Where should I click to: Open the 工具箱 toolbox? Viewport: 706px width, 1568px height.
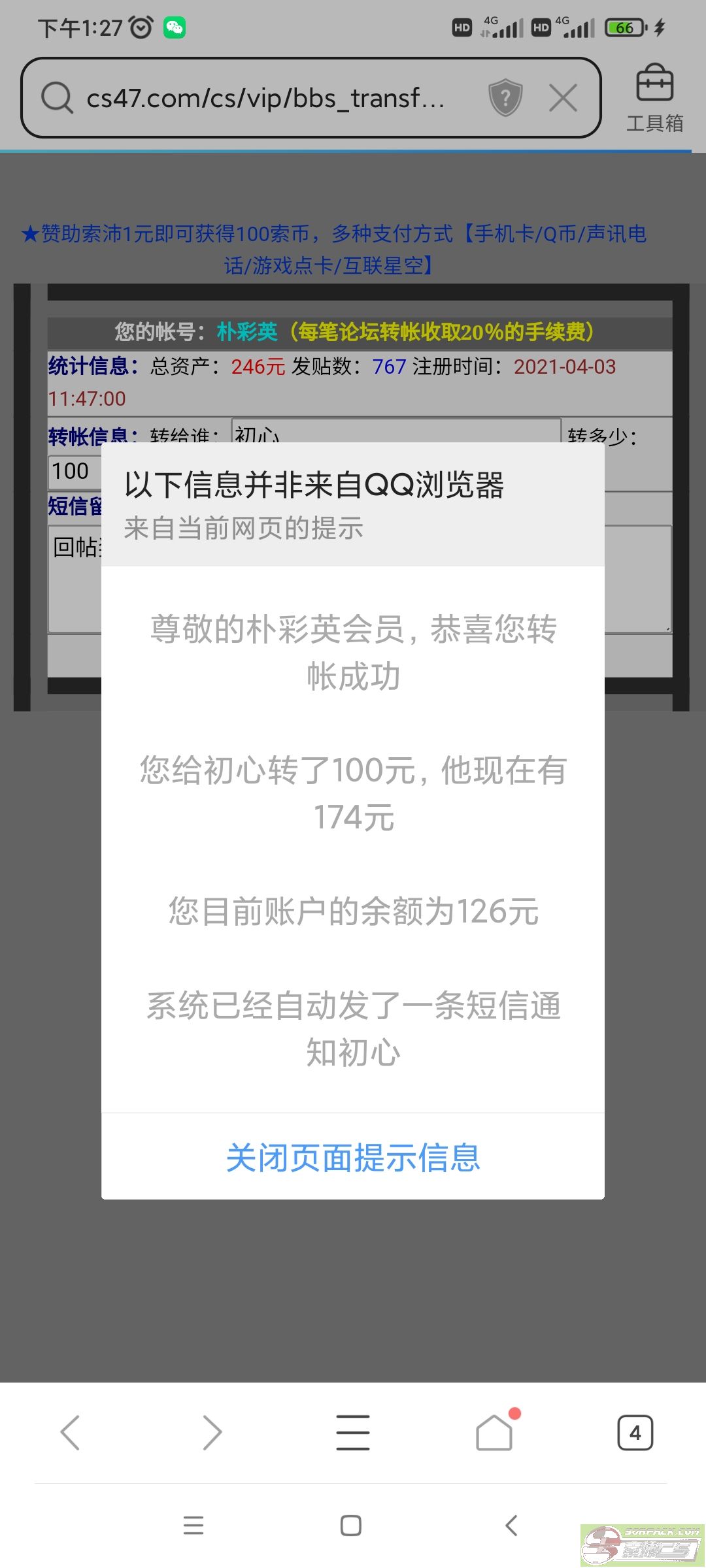(654, 98)
